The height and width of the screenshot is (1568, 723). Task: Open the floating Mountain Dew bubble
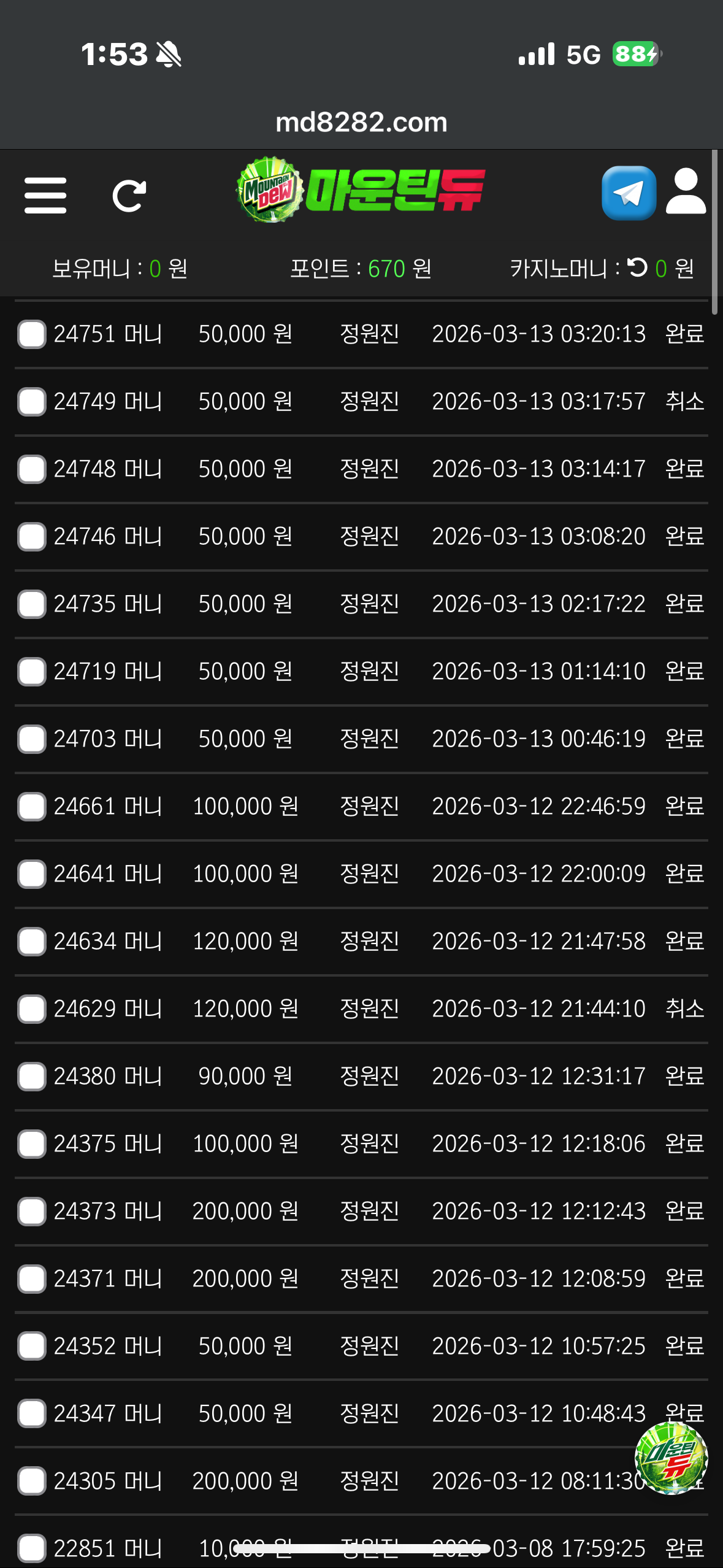coord(671,1458)
